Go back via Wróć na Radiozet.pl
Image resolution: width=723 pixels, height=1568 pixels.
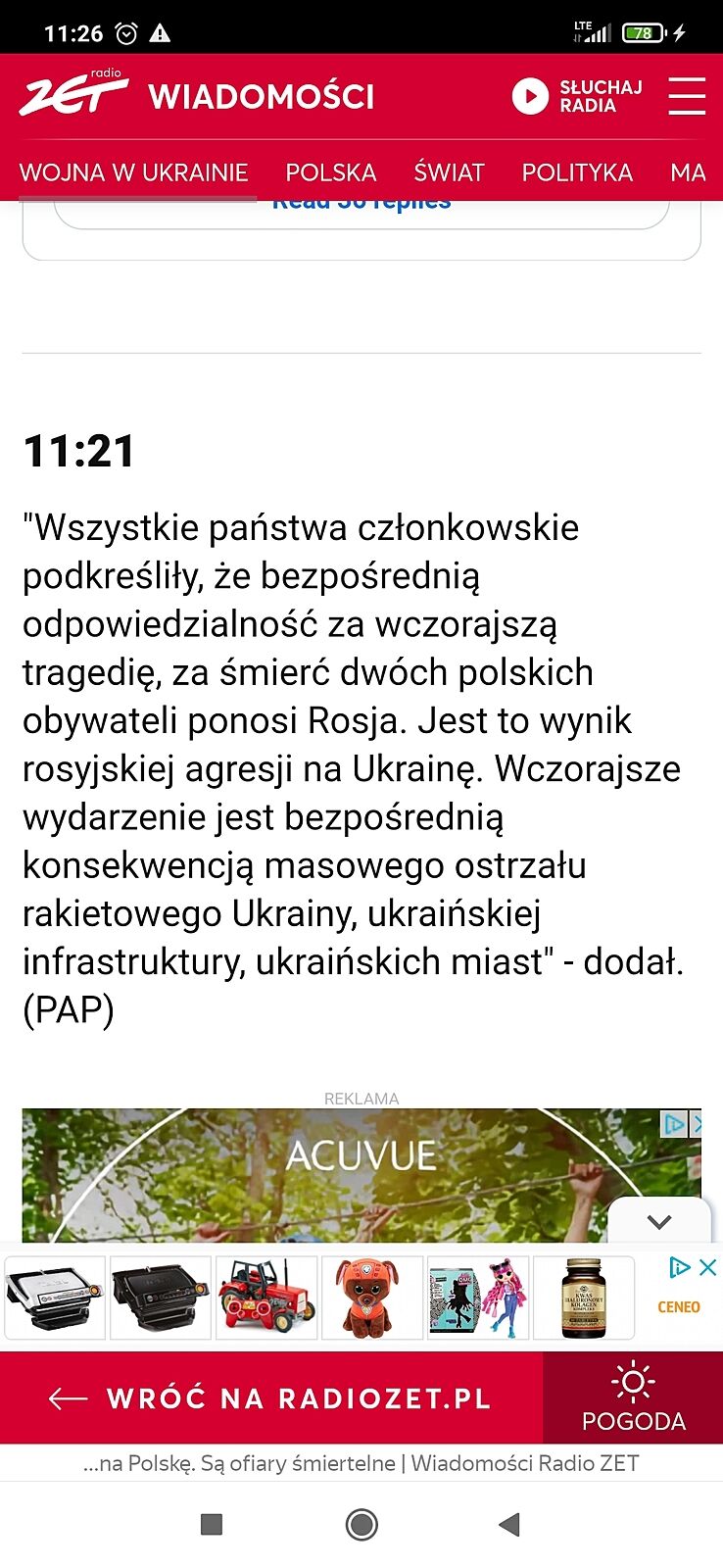[x=270, y=1398]
